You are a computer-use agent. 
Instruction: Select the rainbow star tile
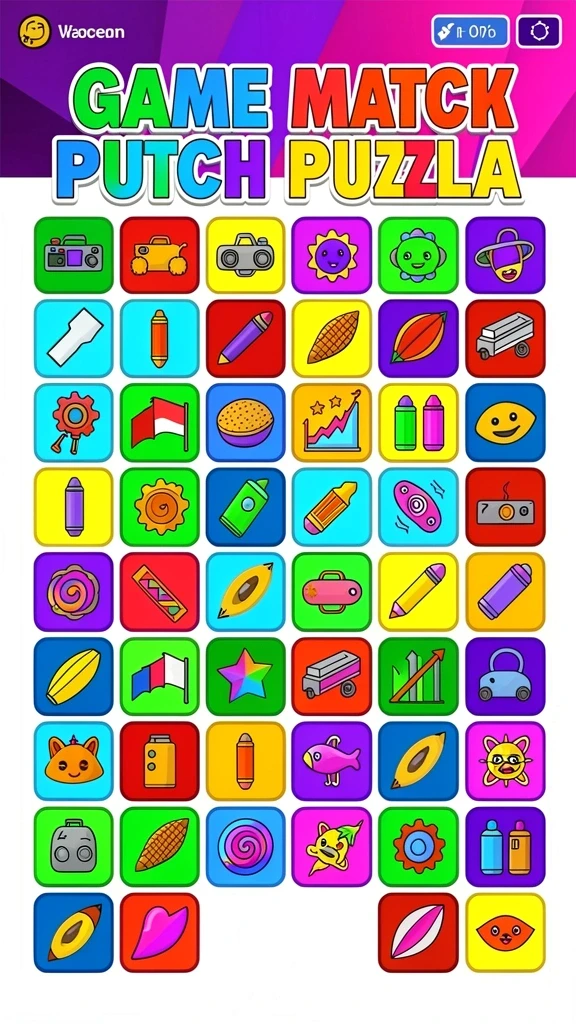point(246,677)
